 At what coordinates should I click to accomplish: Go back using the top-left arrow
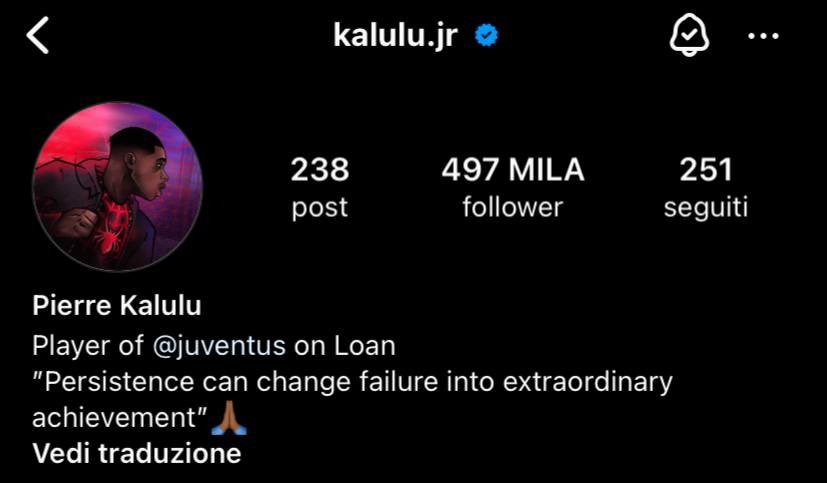(38, 37)
